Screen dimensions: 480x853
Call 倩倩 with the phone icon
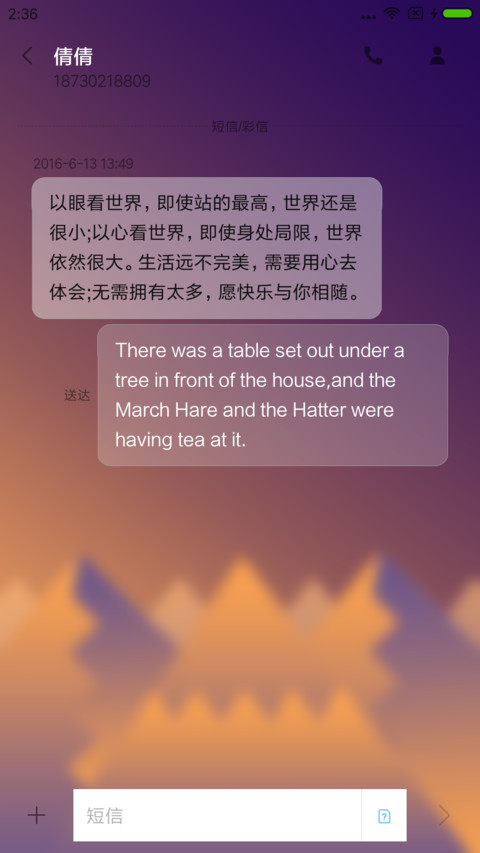coord(373,55)
